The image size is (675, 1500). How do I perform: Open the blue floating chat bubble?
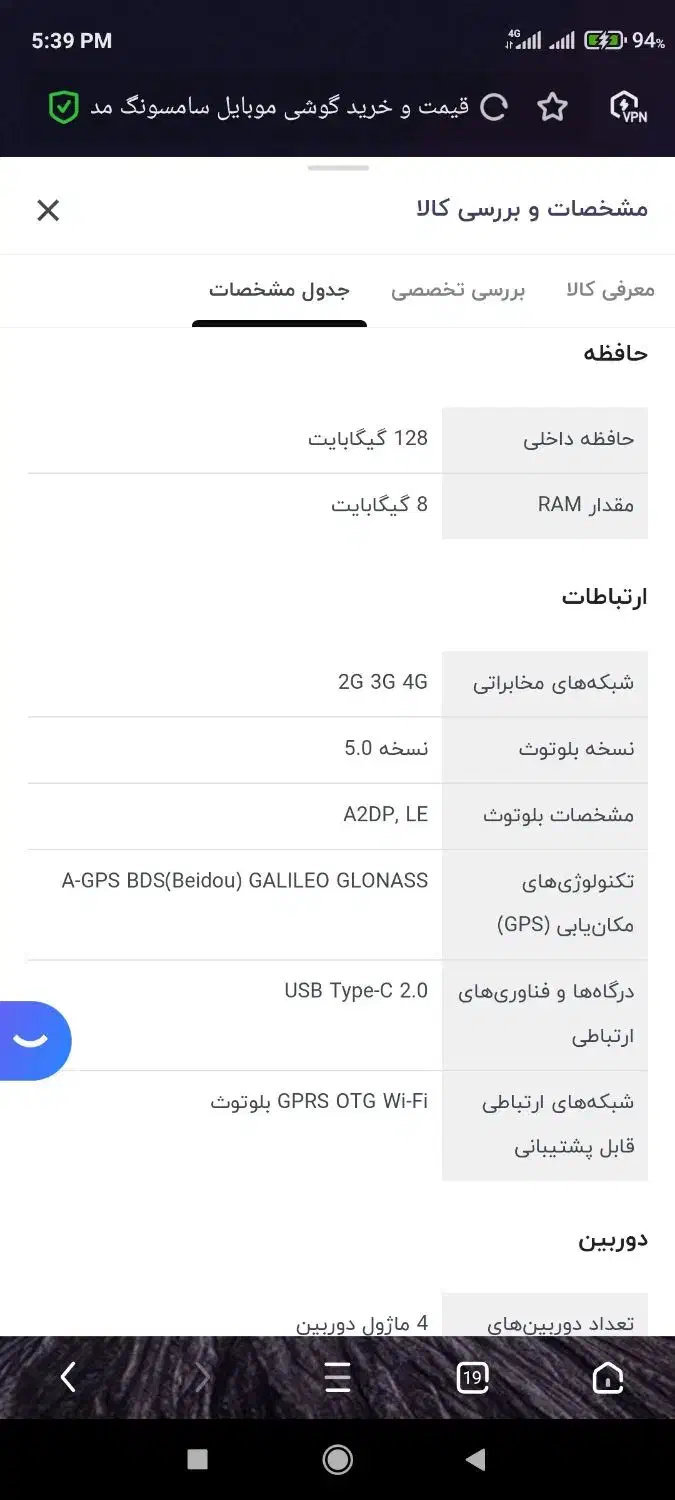click(34, 1040)
